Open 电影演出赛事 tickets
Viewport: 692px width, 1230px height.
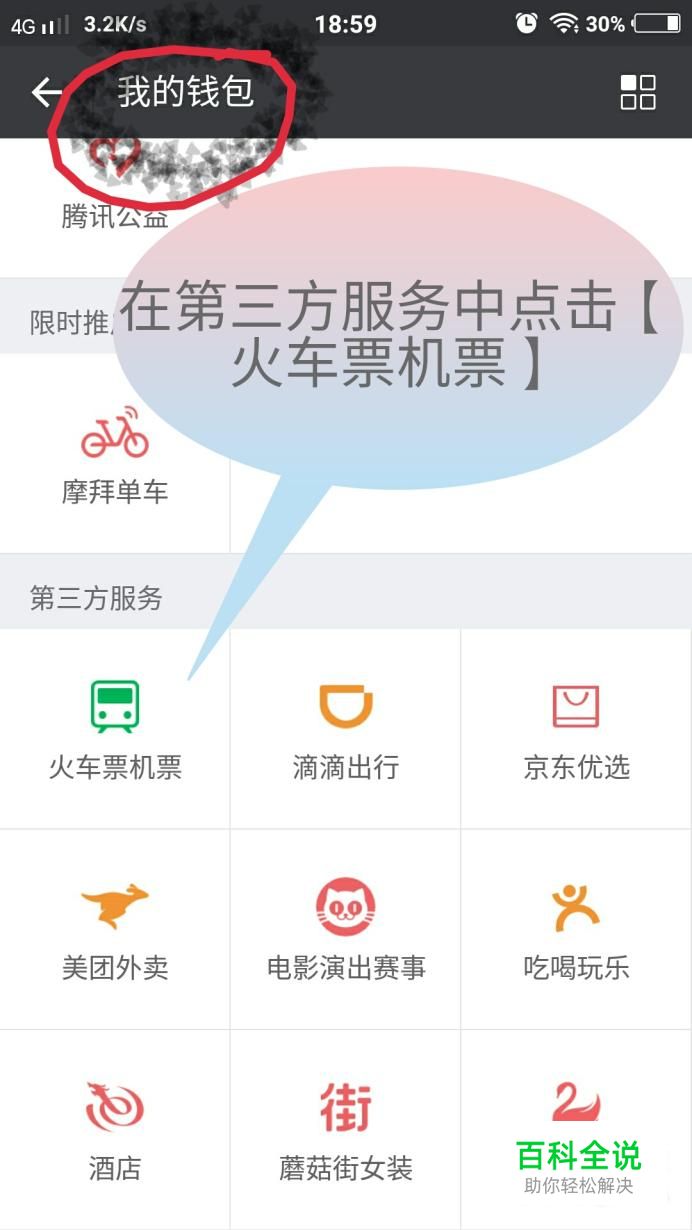click(x=345, y=928)
